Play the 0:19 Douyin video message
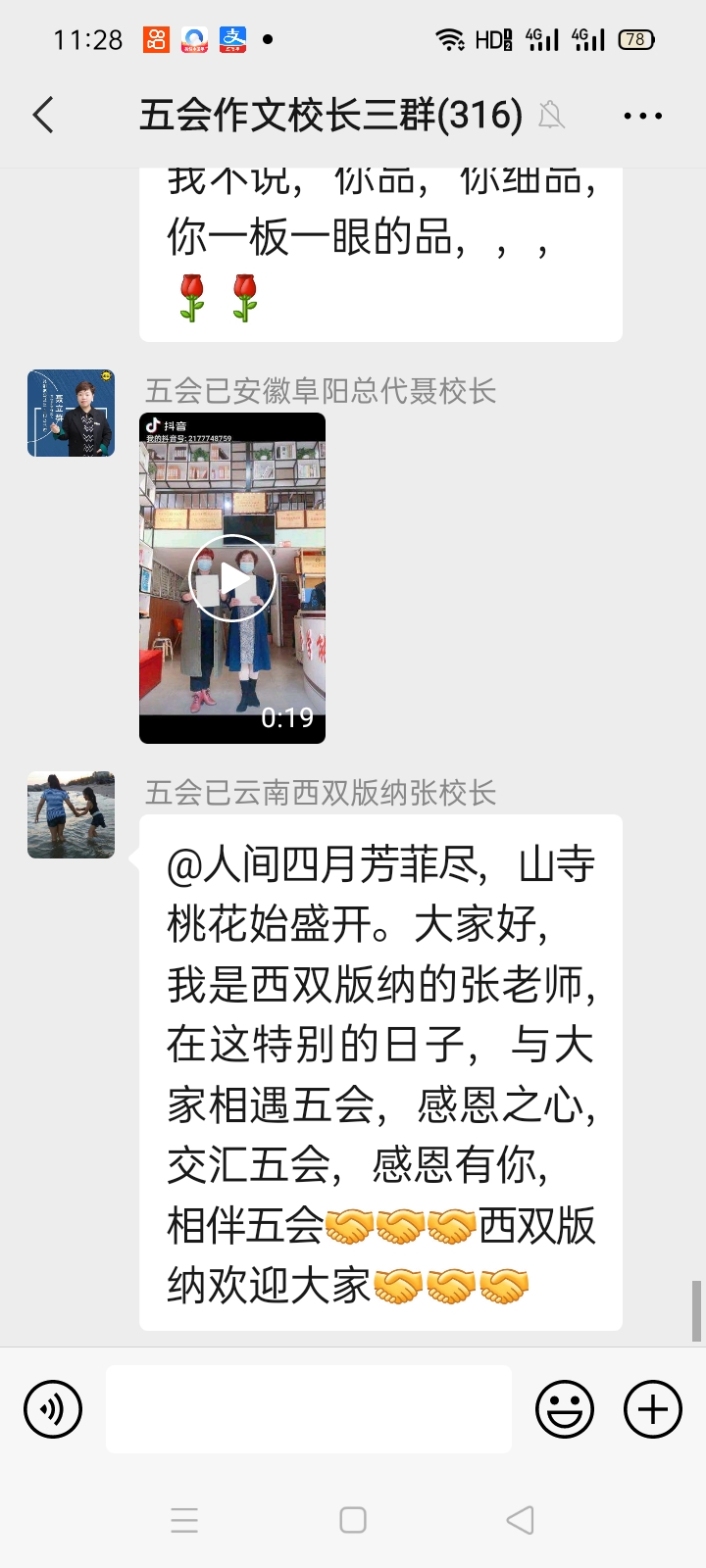Screen dimensions: 706x1568 coord(232,578)
